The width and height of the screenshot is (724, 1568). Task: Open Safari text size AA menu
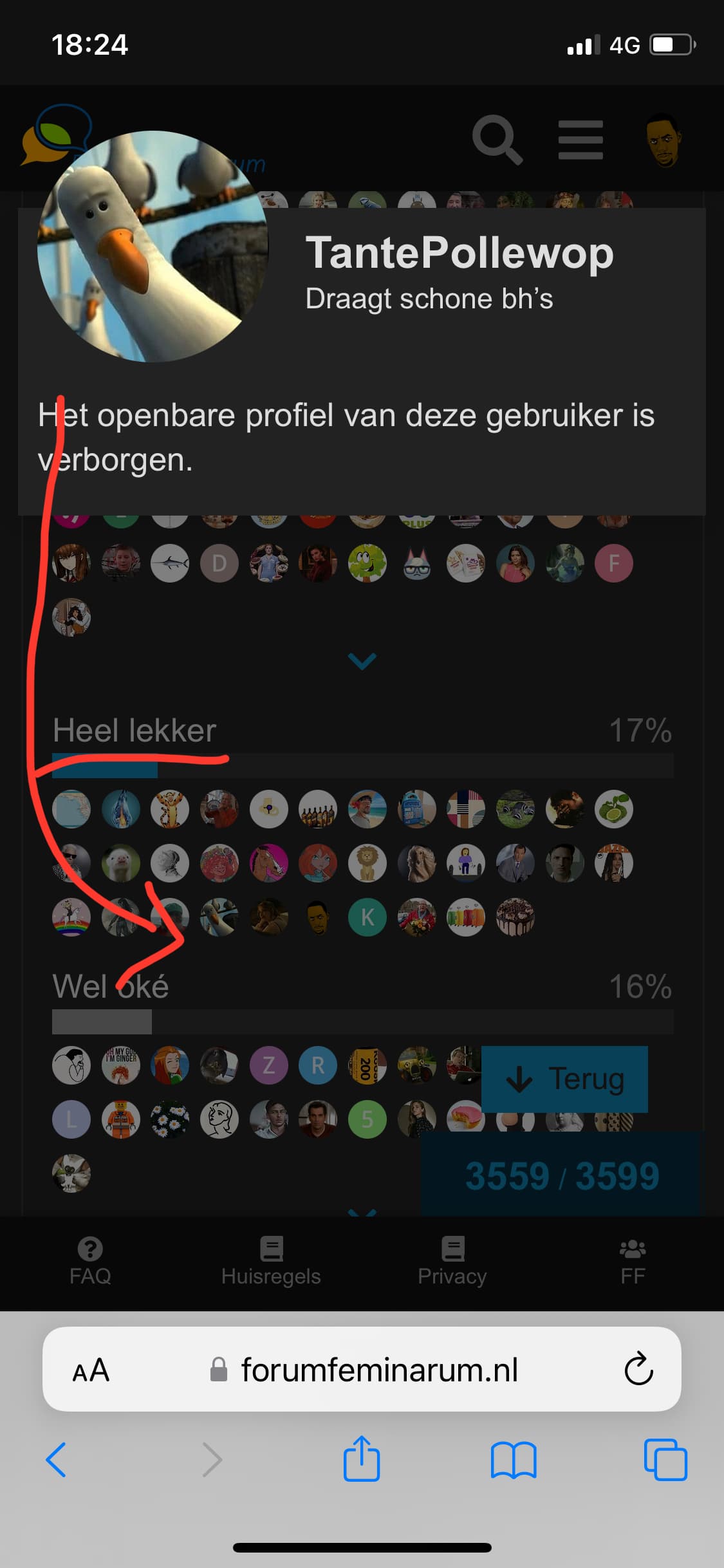coord(91,1370)
